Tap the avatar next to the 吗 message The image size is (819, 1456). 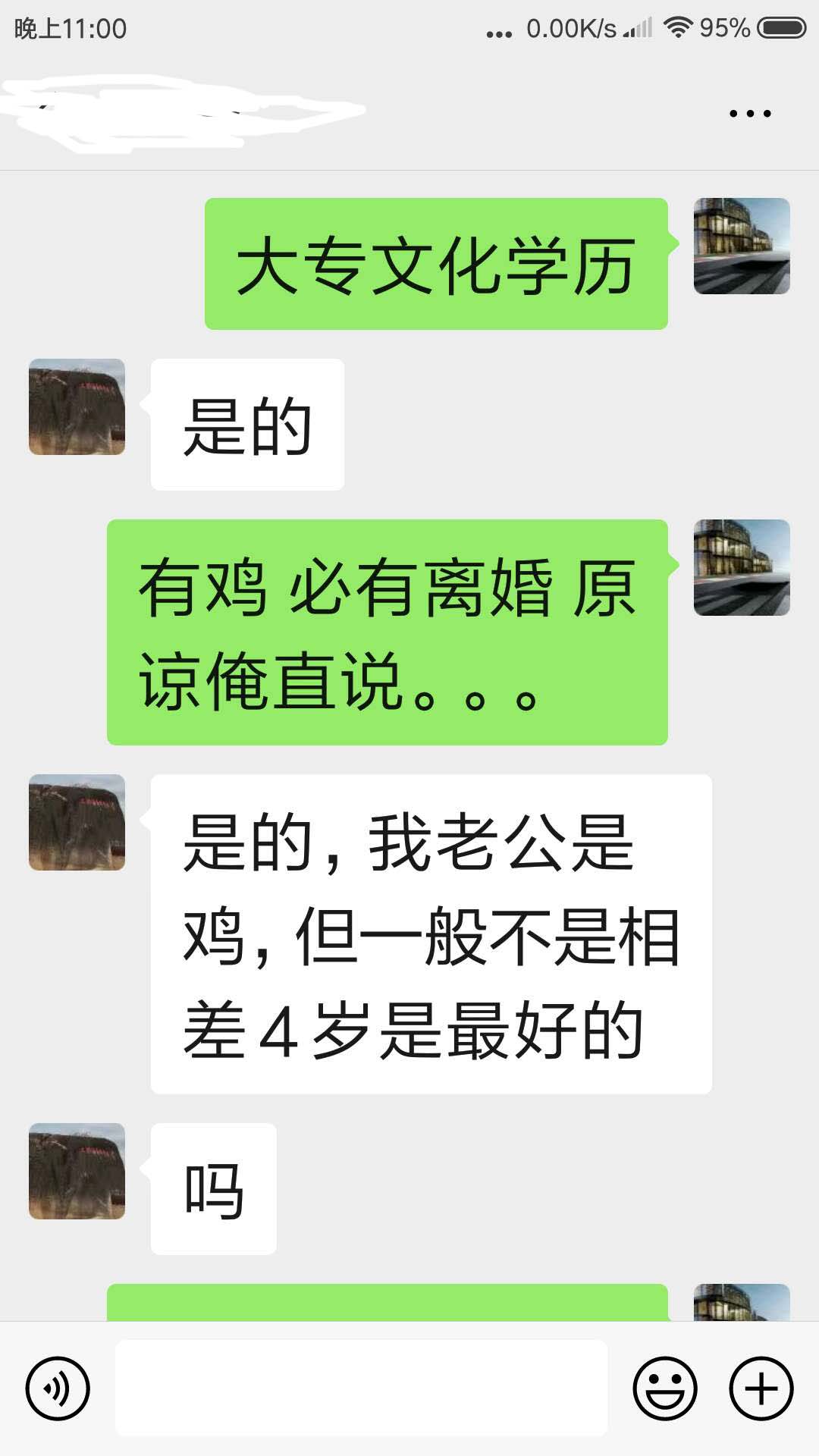coord(77,1171)
